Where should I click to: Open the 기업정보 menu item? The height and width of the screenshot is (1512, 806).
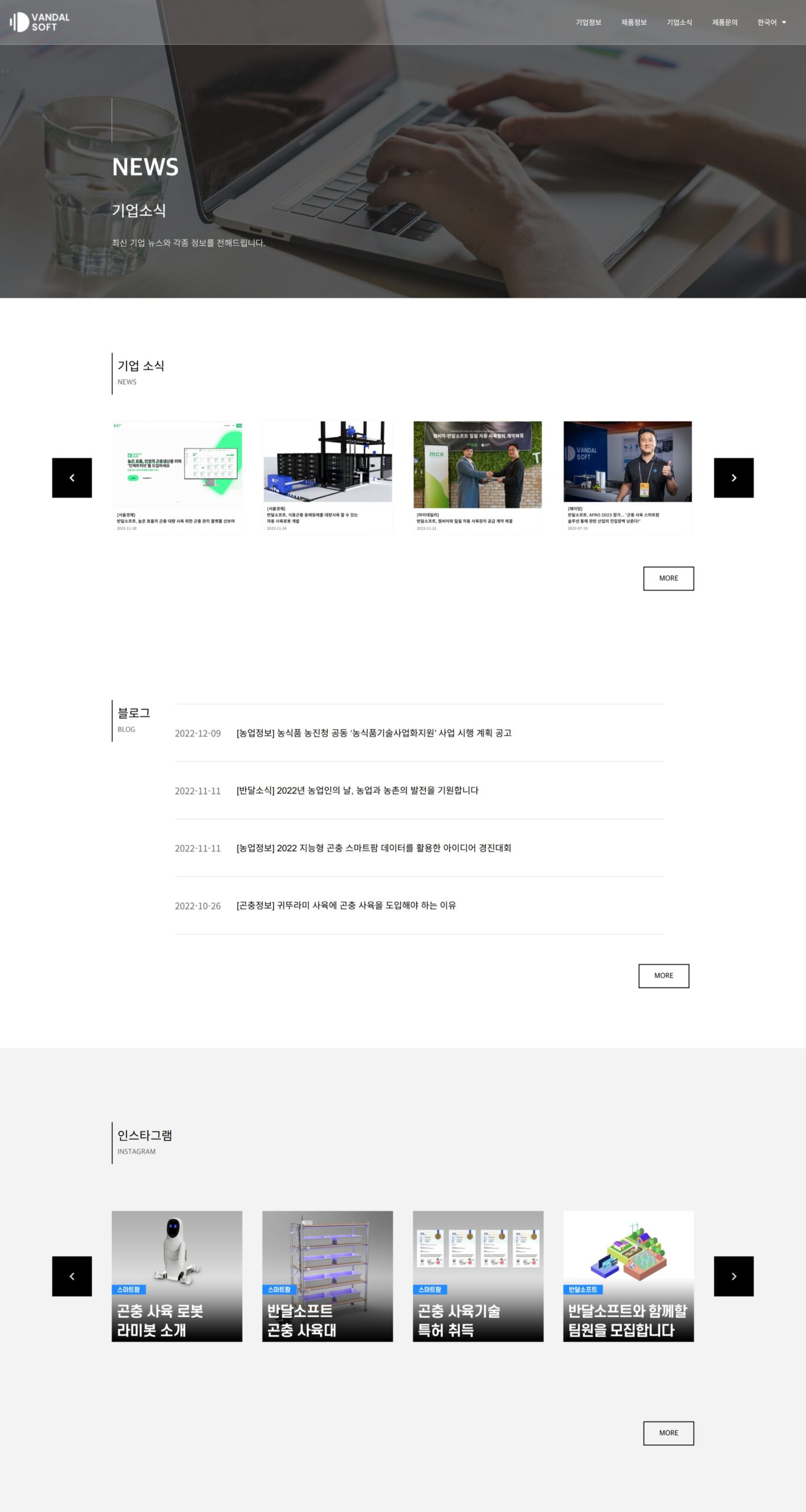point(588,22)
